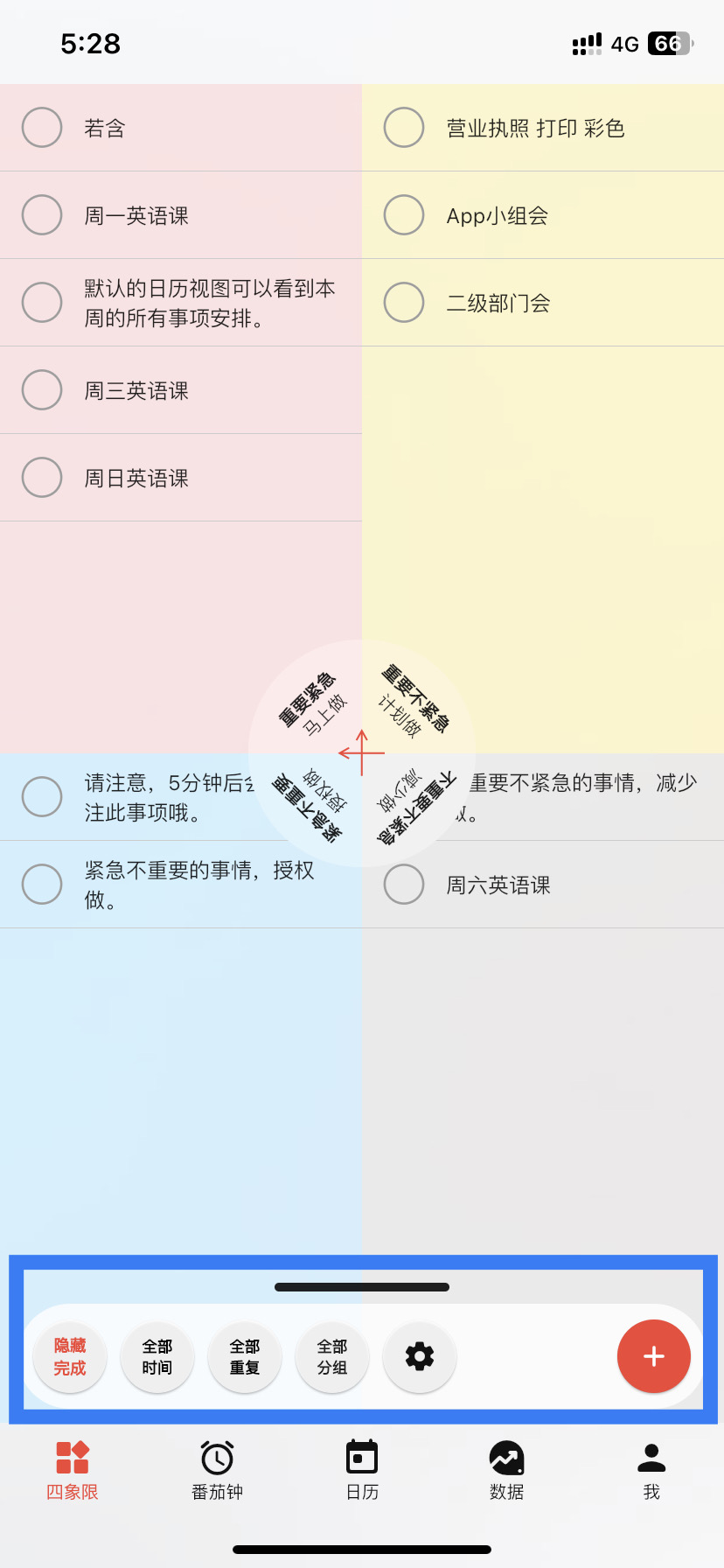
Task: Switch to the 数据 tab
Action: pos(507,1470)
